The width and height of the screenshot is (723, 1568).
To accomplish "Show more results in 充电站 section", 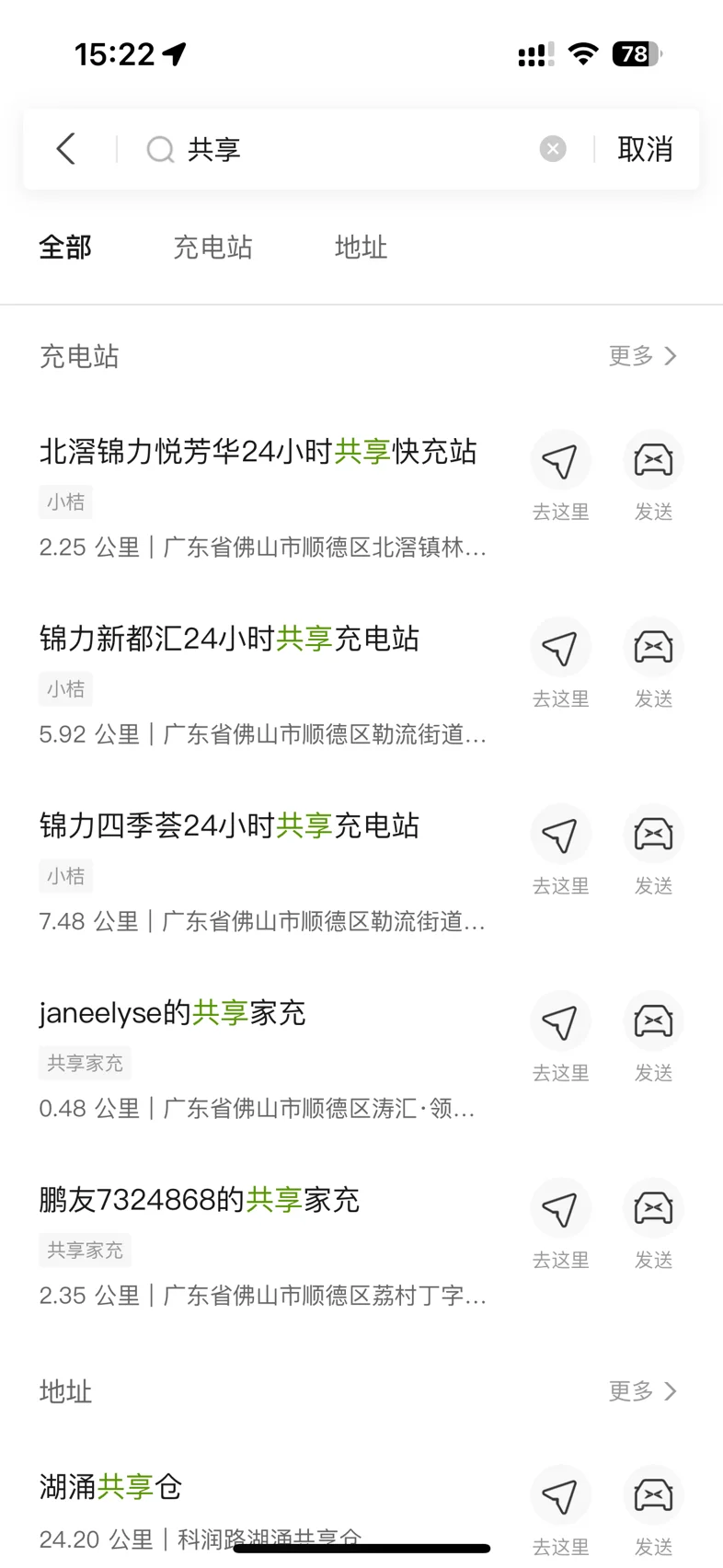I will (x=643, y=356).
